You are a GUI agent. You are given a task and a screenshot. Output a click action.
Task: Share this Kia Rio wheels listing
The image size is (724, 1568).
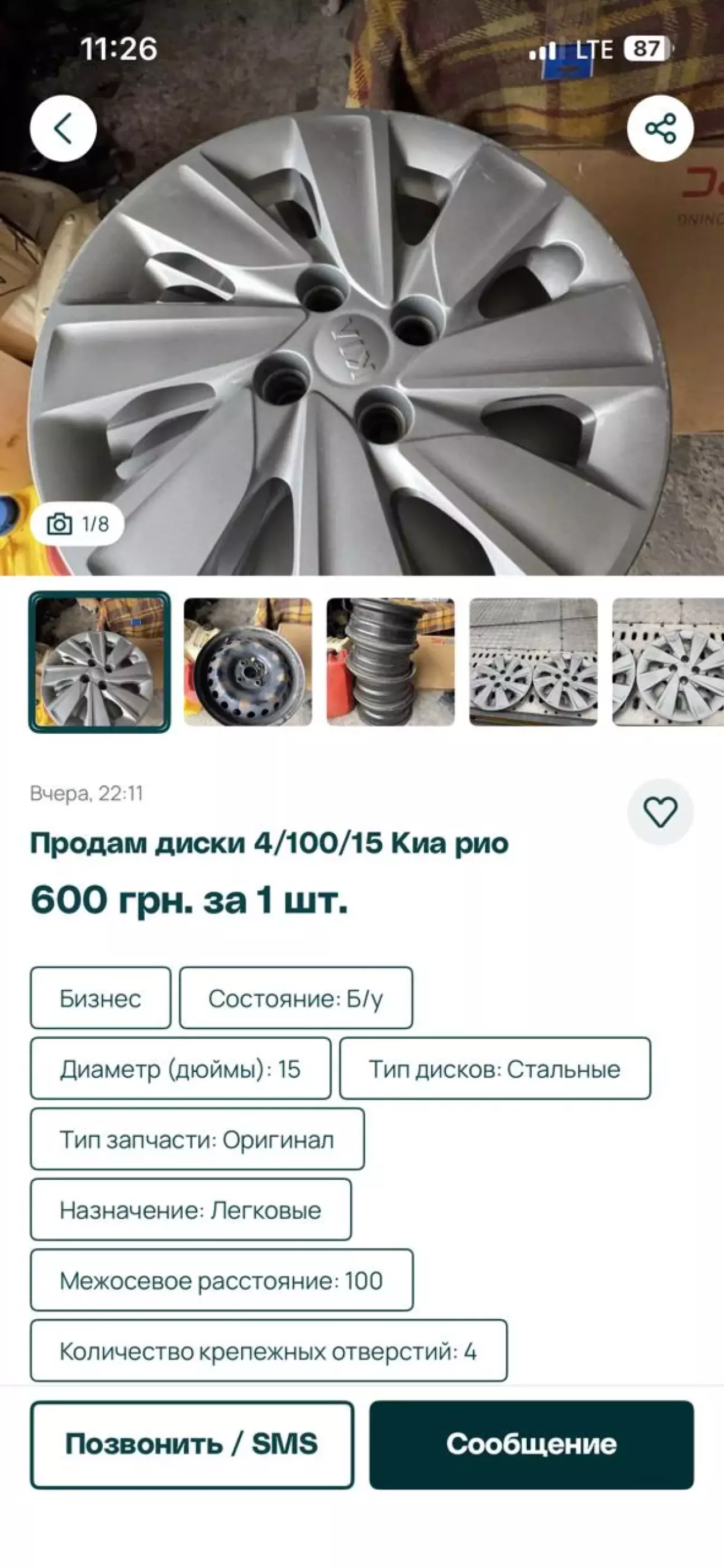[660, 129]
